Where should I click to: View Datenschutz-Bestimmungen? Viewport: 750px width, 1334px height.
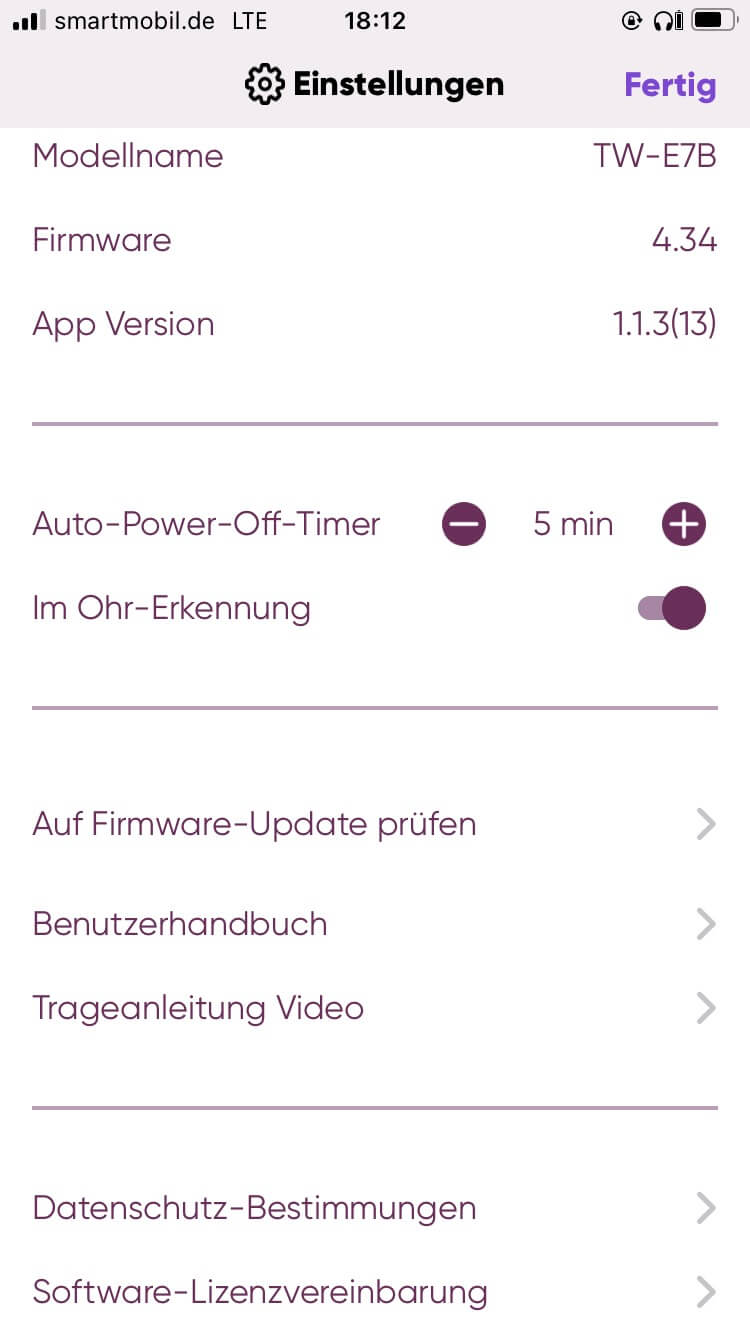(374, 1208)
